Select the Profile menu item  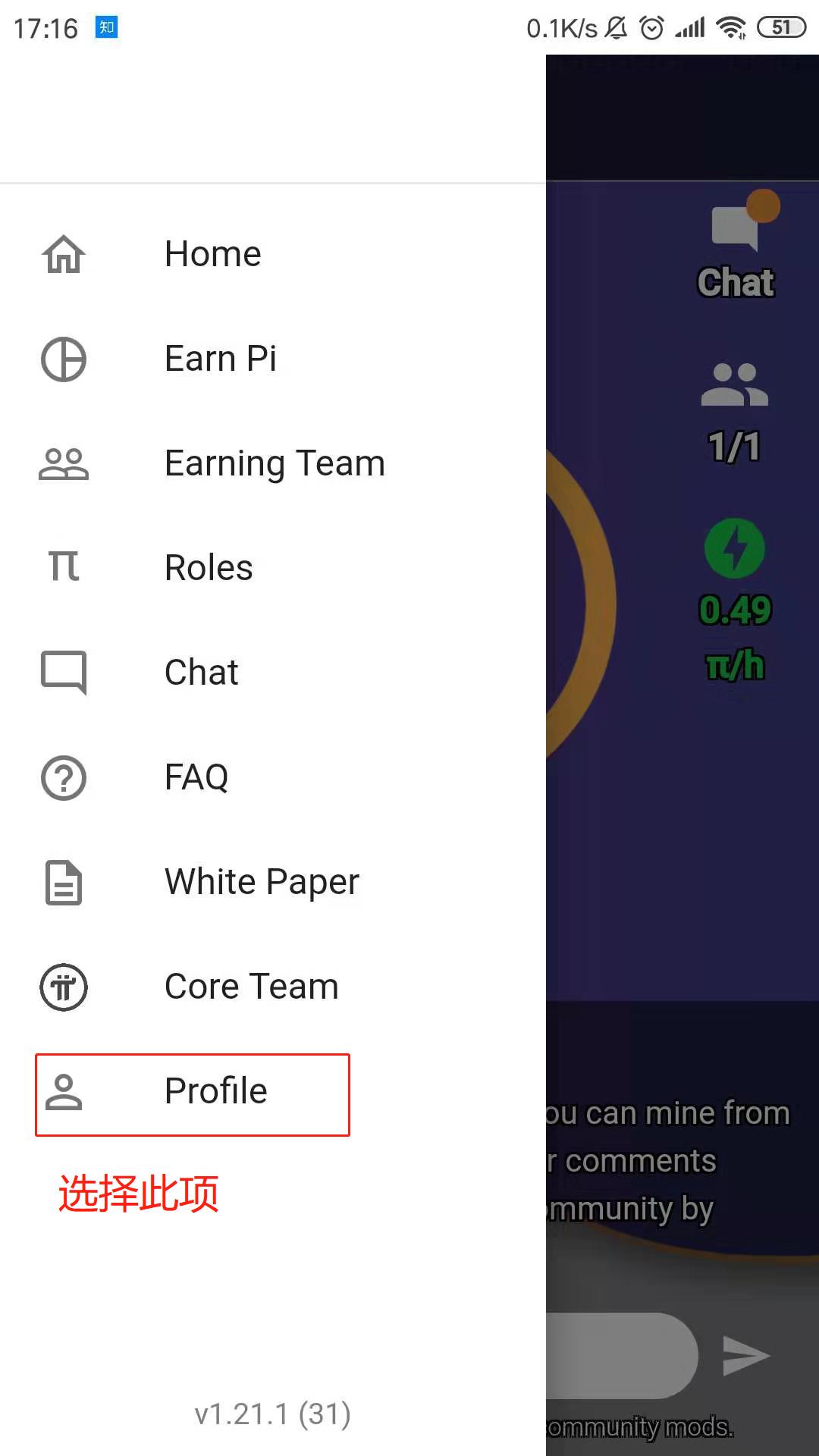click(273, 1091)
